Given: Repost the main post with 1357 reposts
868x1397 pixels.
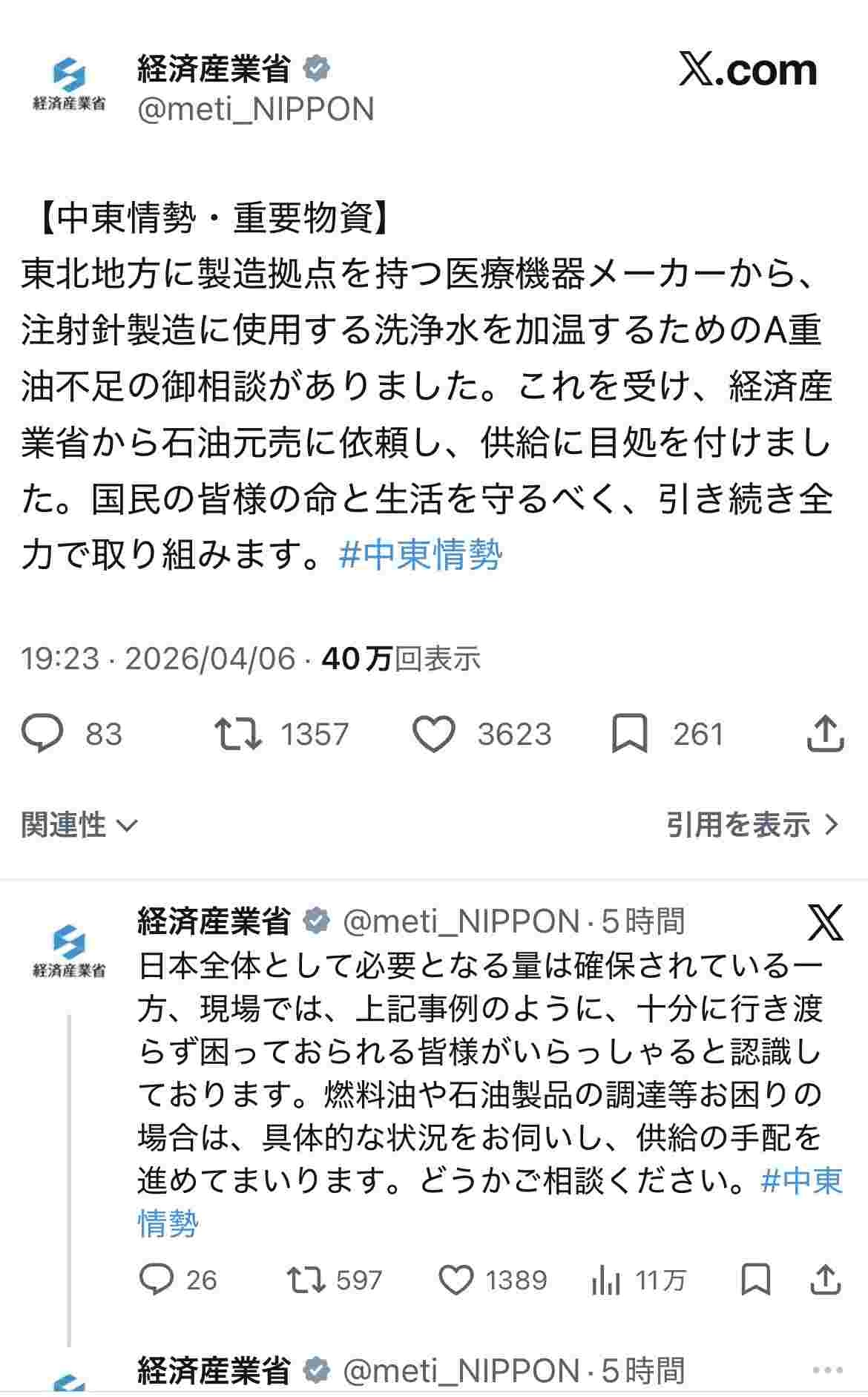Looking at the screenshot, I should click(238, 734).
